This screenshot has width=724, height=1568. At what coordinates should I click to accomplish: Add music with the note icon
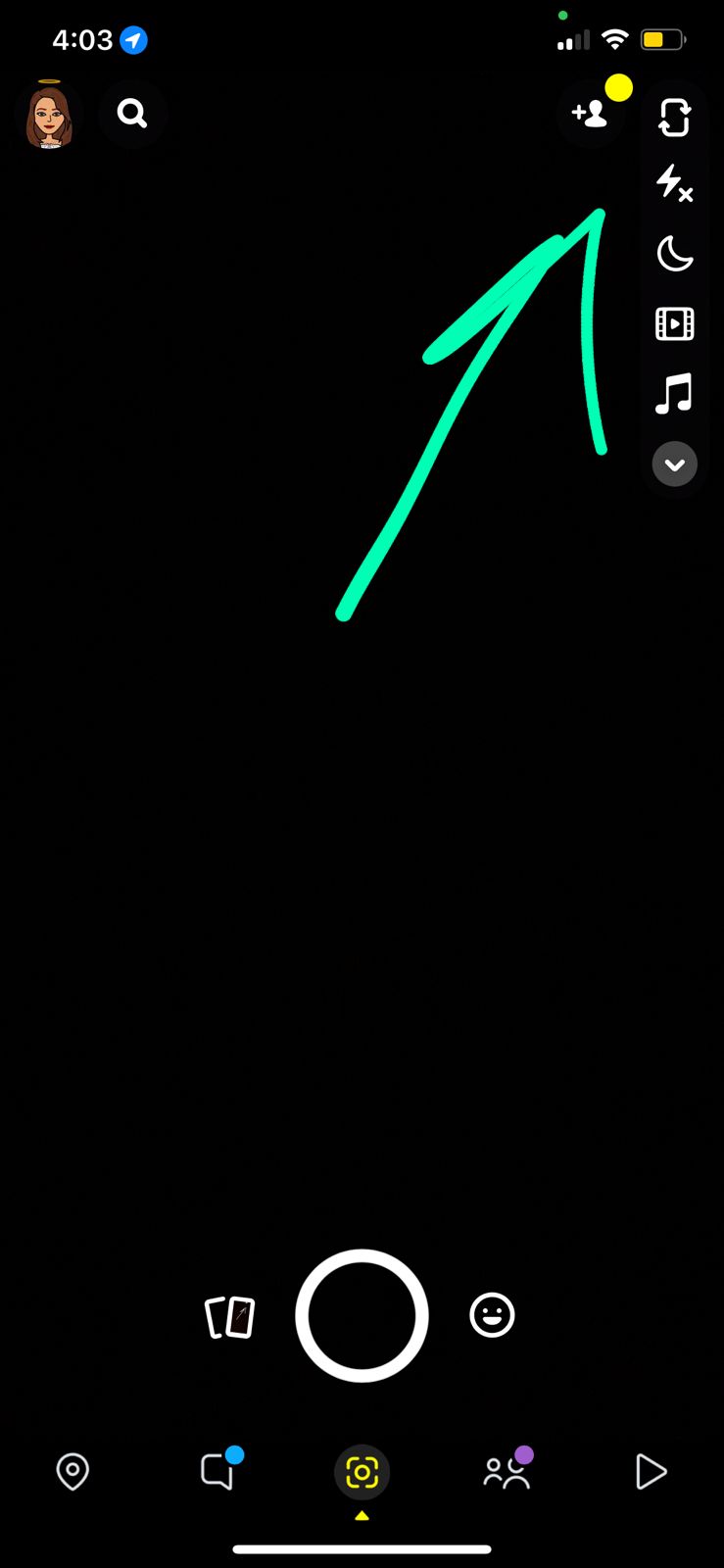674,393
